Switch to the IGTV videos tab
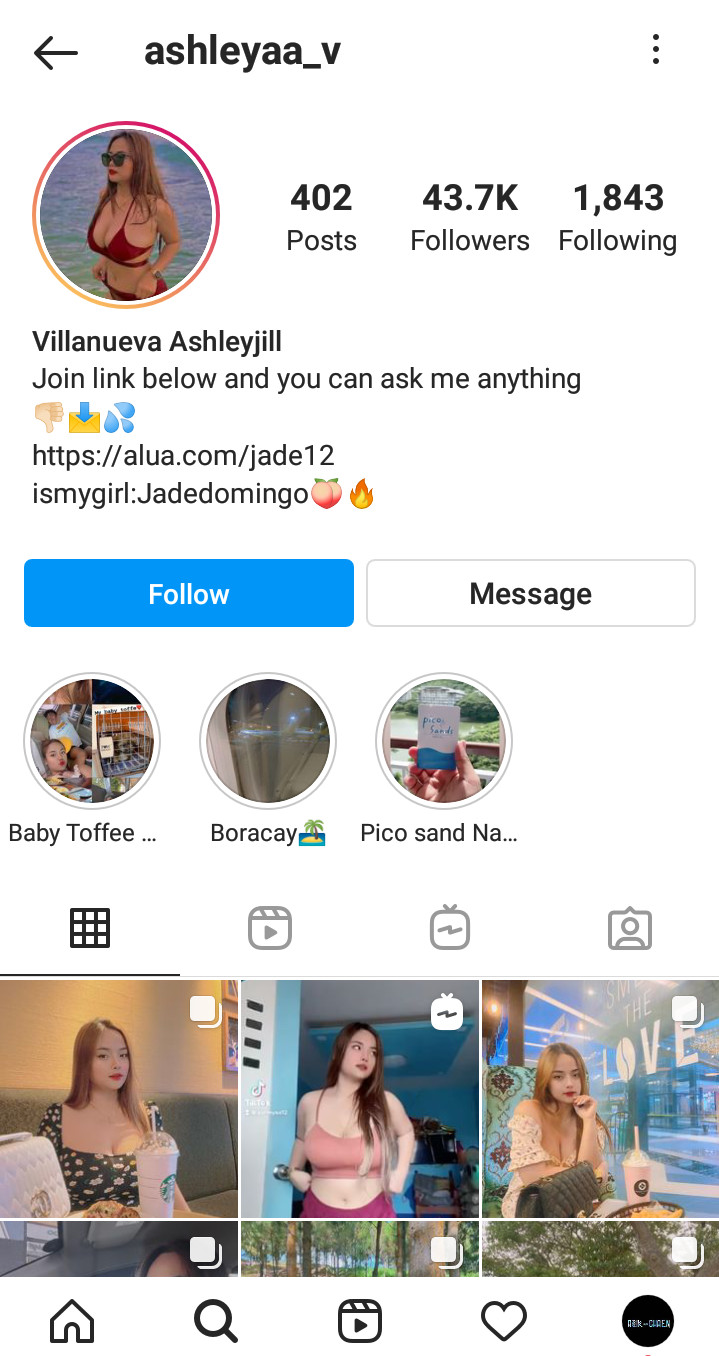Image resolution: width=719 pixels, height=1356 pixels. (x=450, y=929)
